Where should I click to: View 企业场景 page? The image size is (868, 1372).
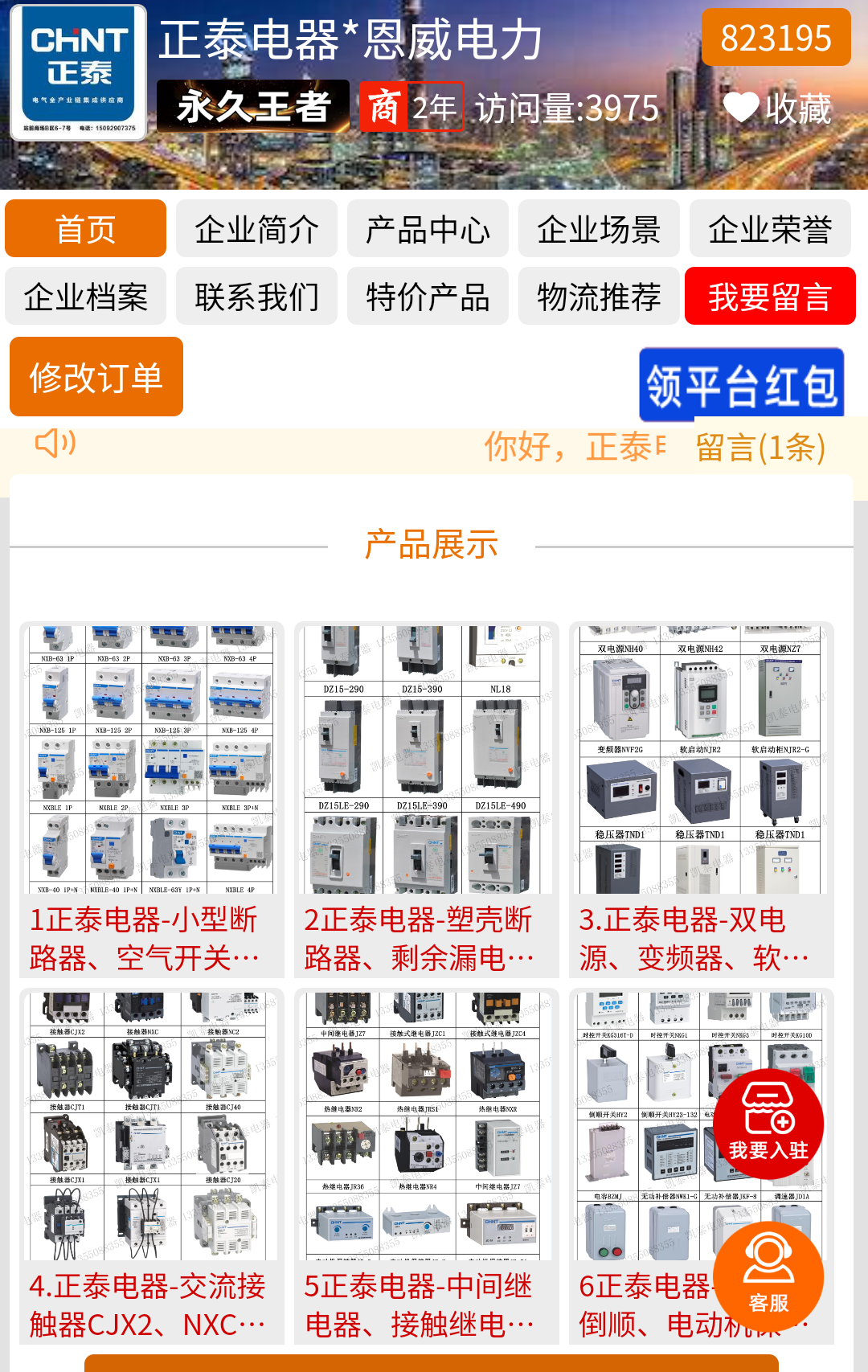(x=599, y=229)
